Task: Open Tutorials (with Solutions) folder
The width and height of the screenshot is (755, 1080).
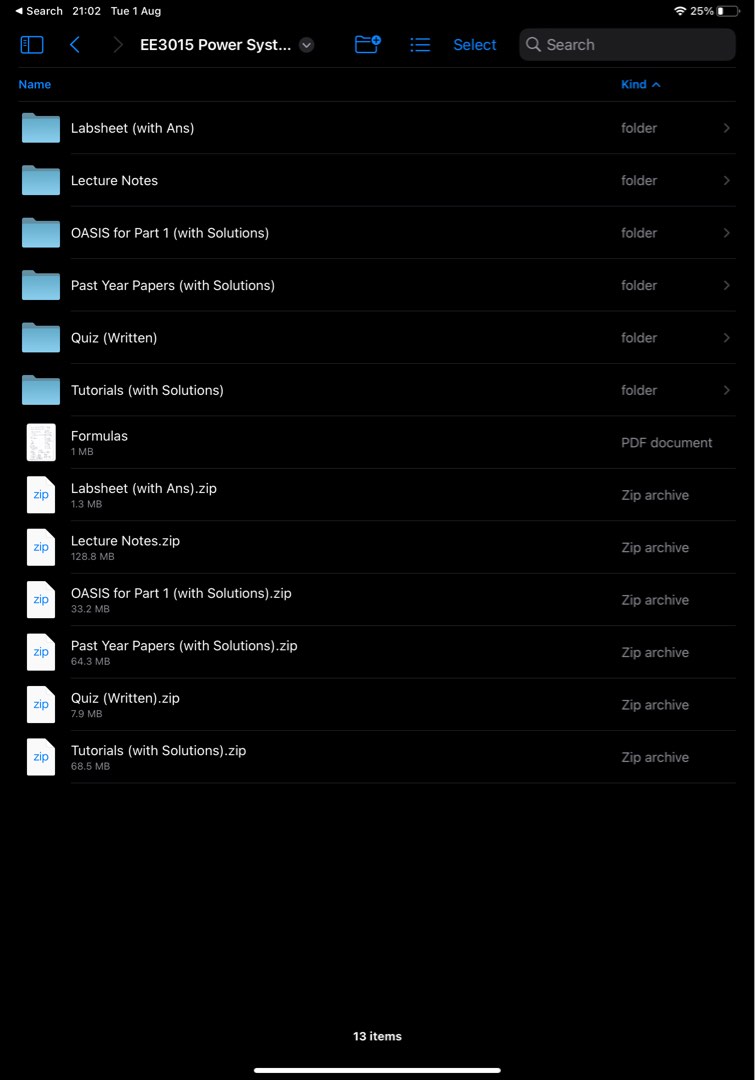Action: (x=147, y=391)
